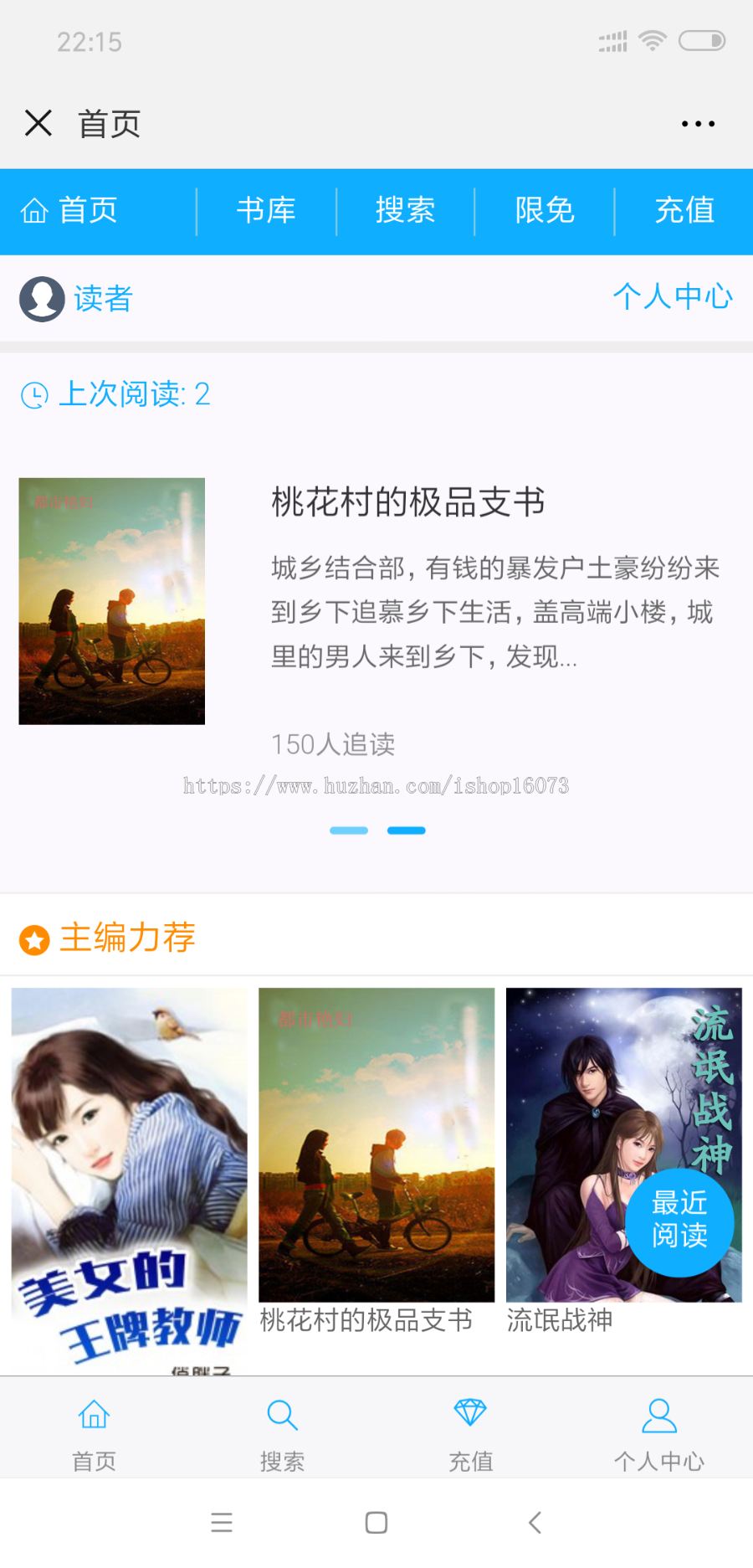
Task: Tap the 最近阅读 circular button on 流氓战神
Action: 679,1223
